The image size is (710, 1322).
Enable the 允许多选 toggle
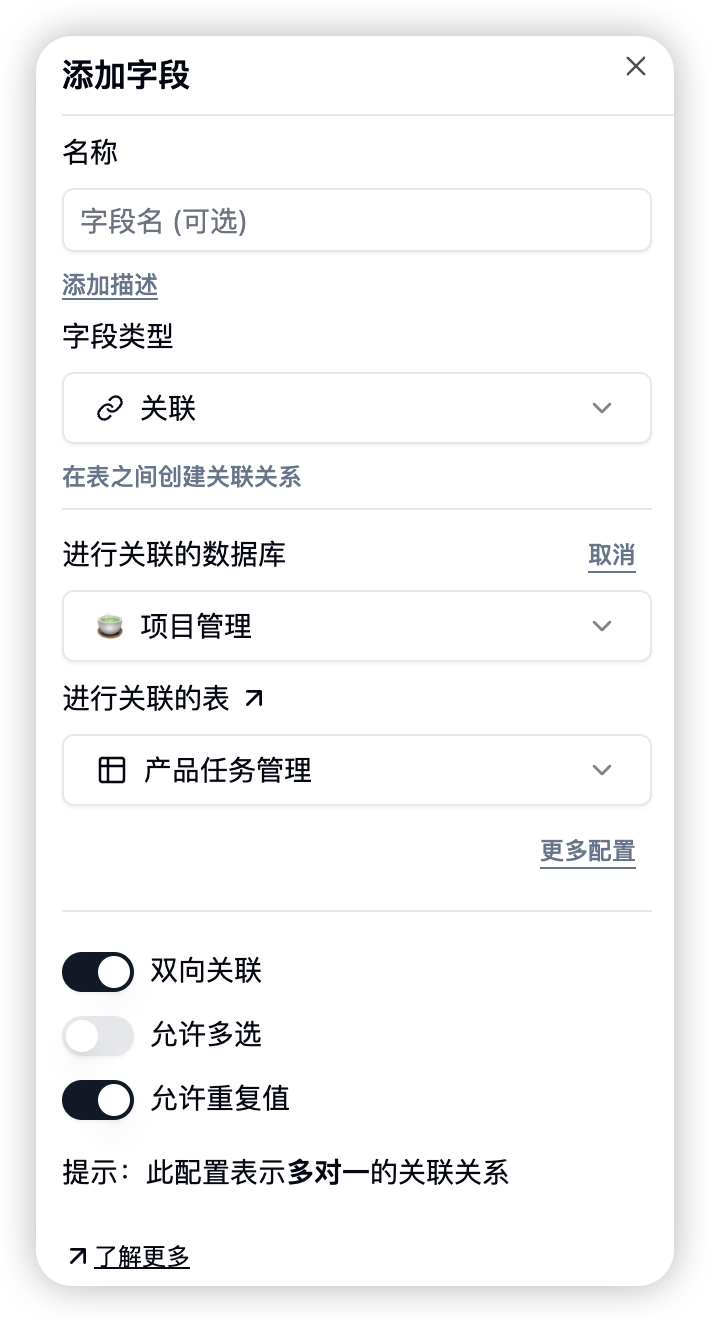coord(98,1036)
